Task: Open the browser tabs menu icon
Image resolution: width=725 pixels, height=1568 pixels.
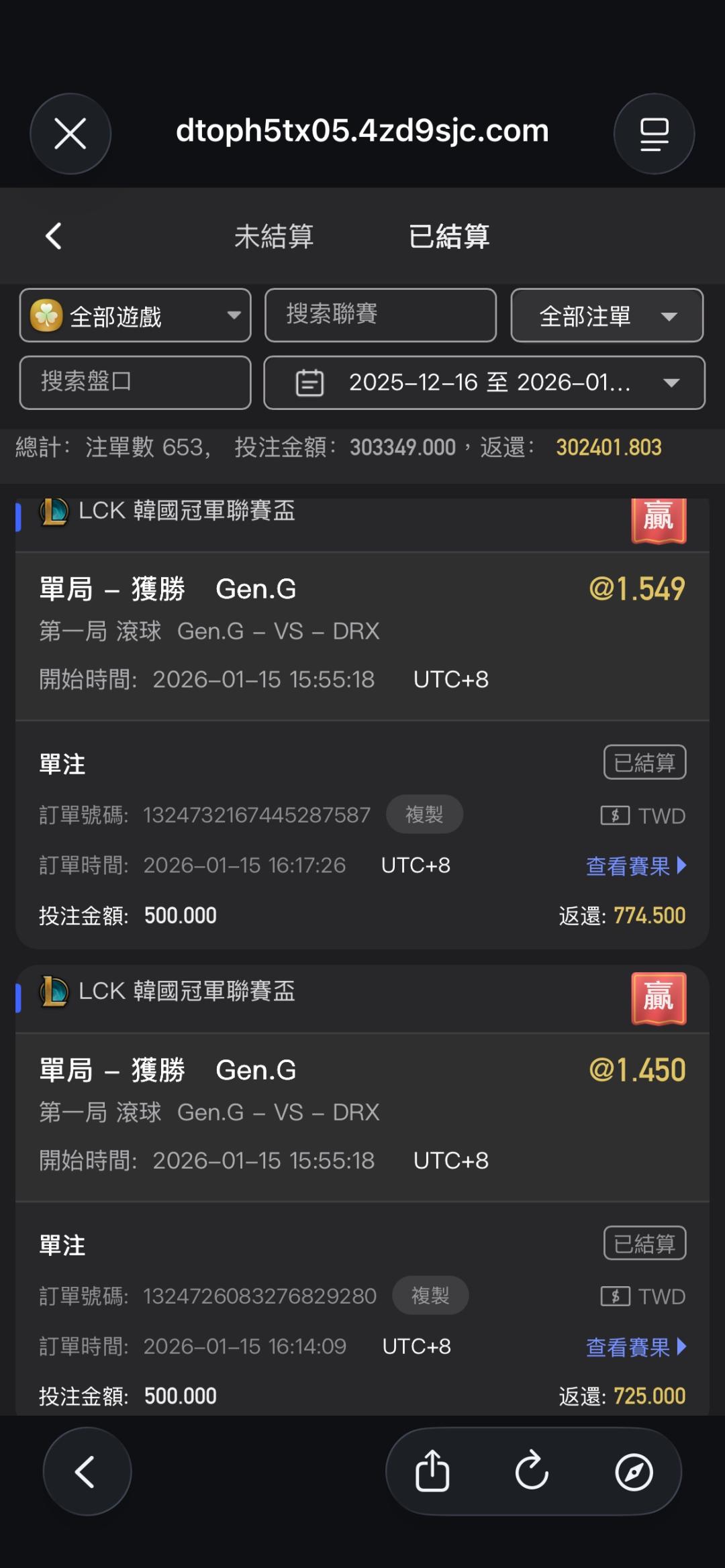Action: click(654, 134)
